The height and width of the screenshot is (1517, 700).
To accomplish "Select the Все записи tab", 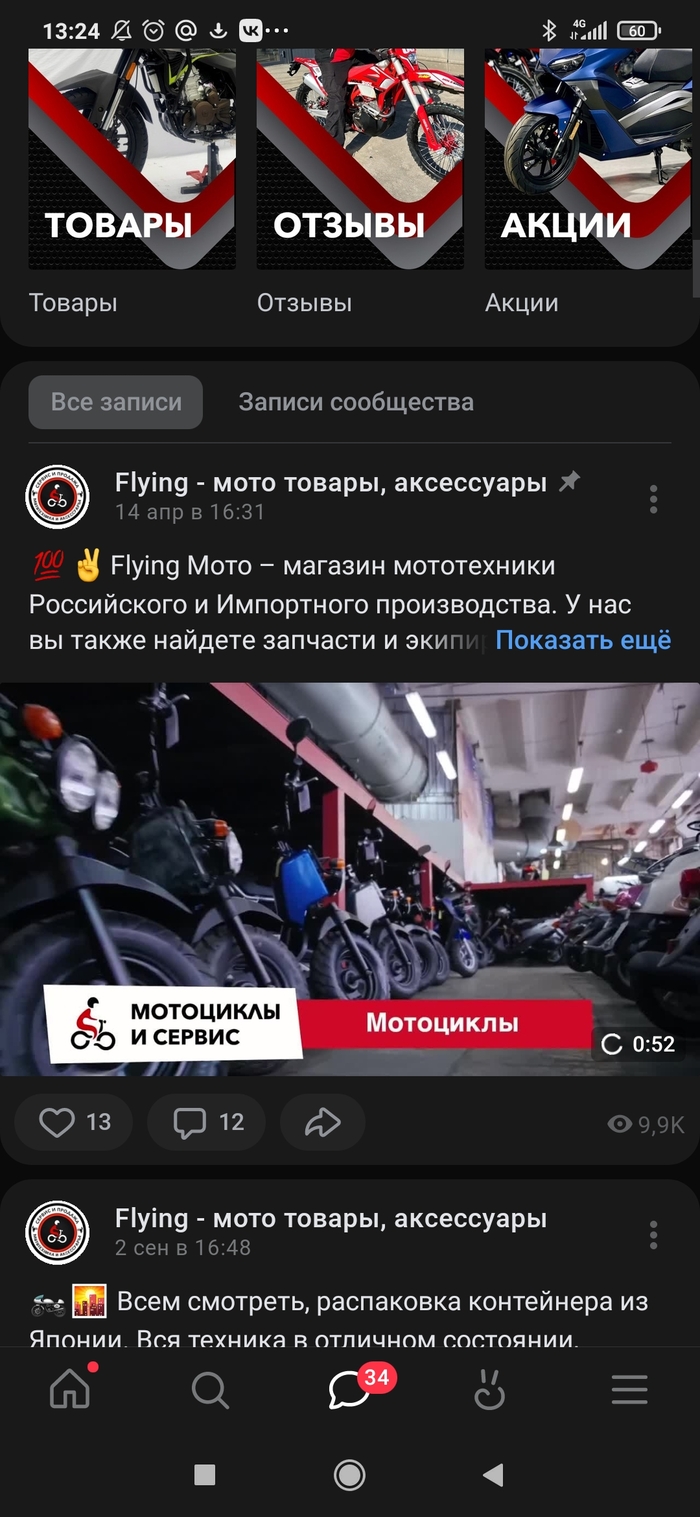I will pos(116,403).
